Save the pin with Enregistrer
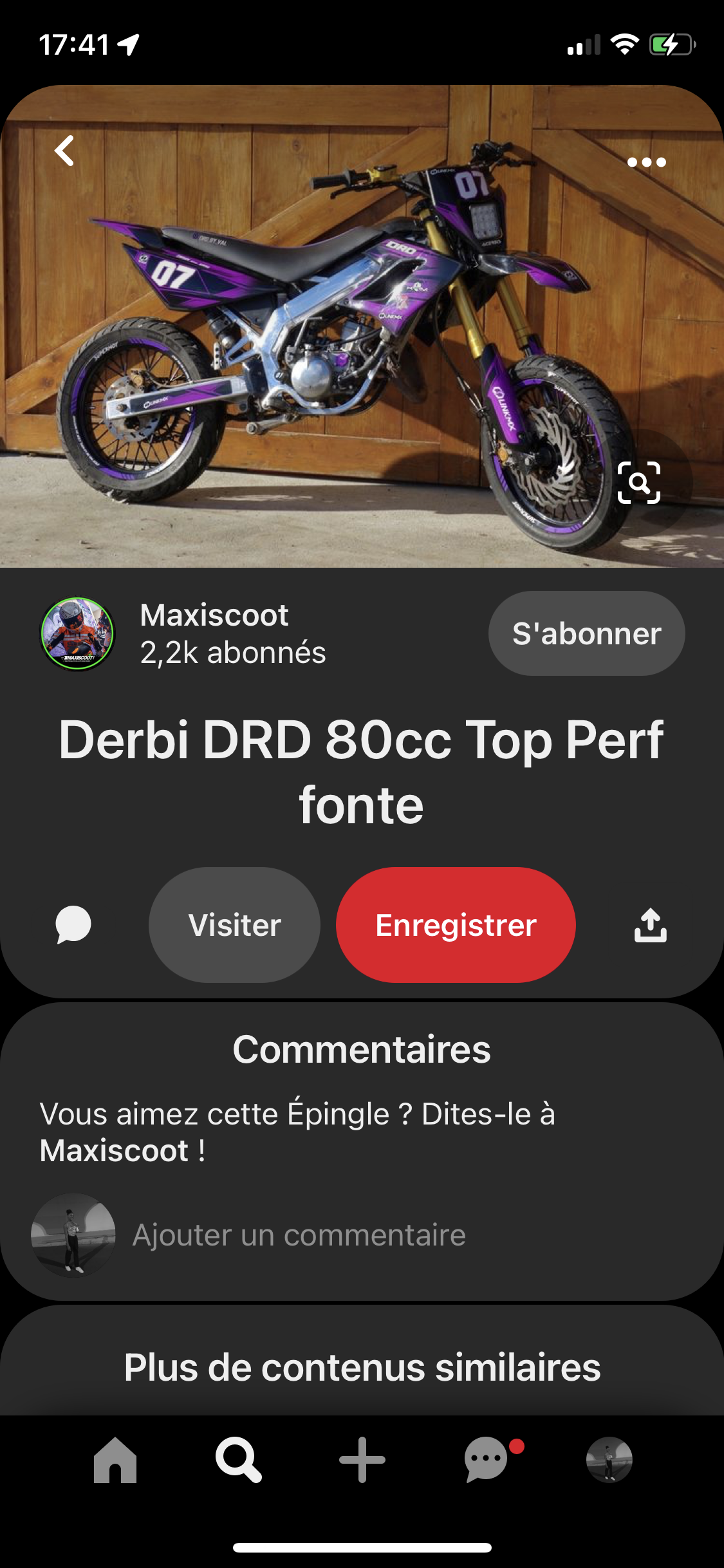724x1568 pixels. (456, 925)
